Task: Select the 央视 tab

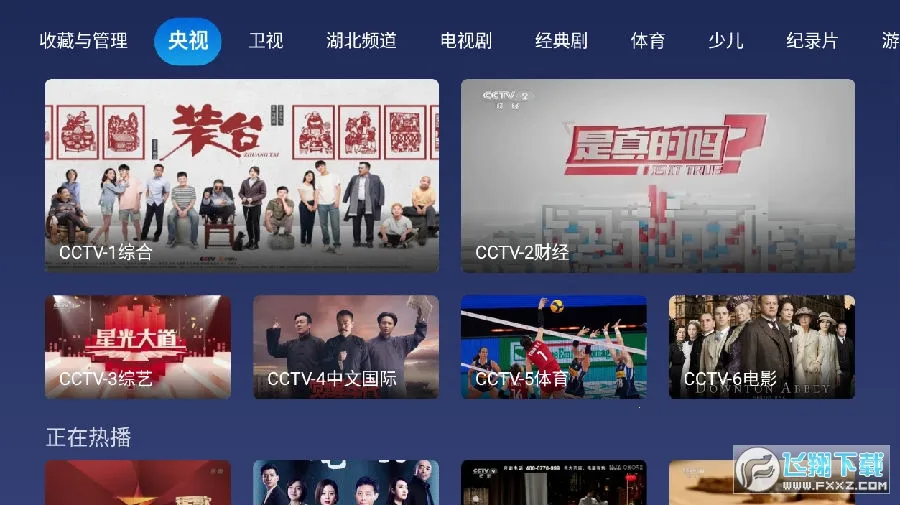Action: pos(188,41)
